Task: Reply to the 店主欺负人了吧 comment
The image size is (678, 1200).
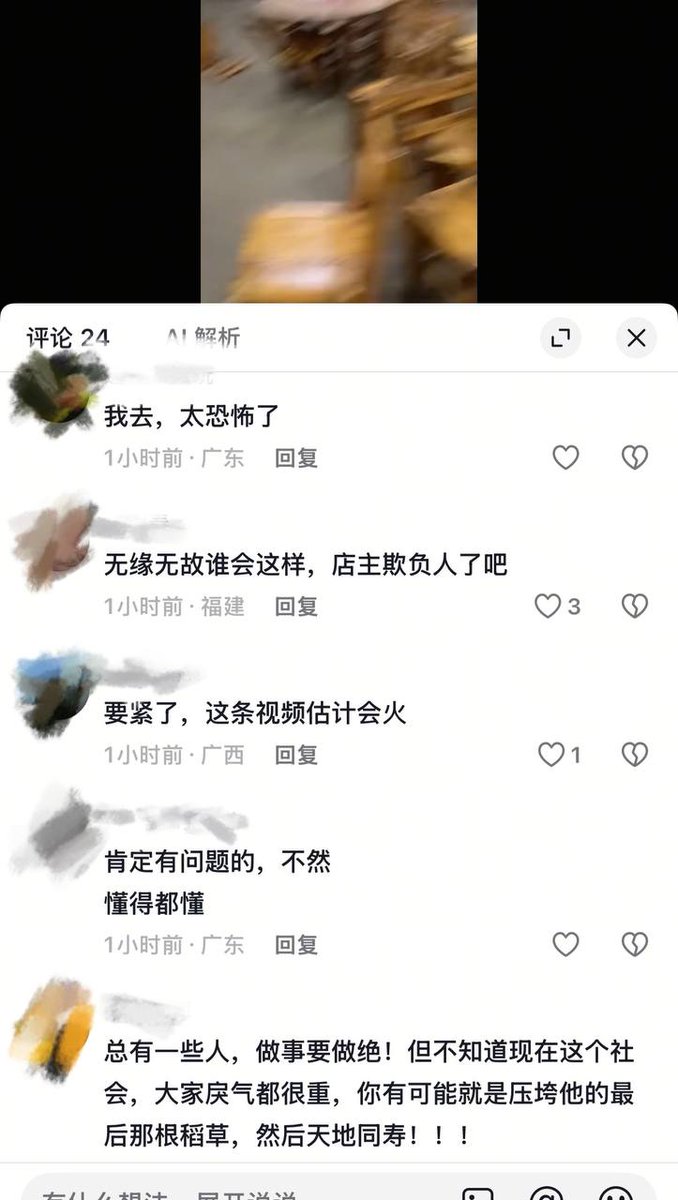Action: pyautogui.click(x=296, y=606)
